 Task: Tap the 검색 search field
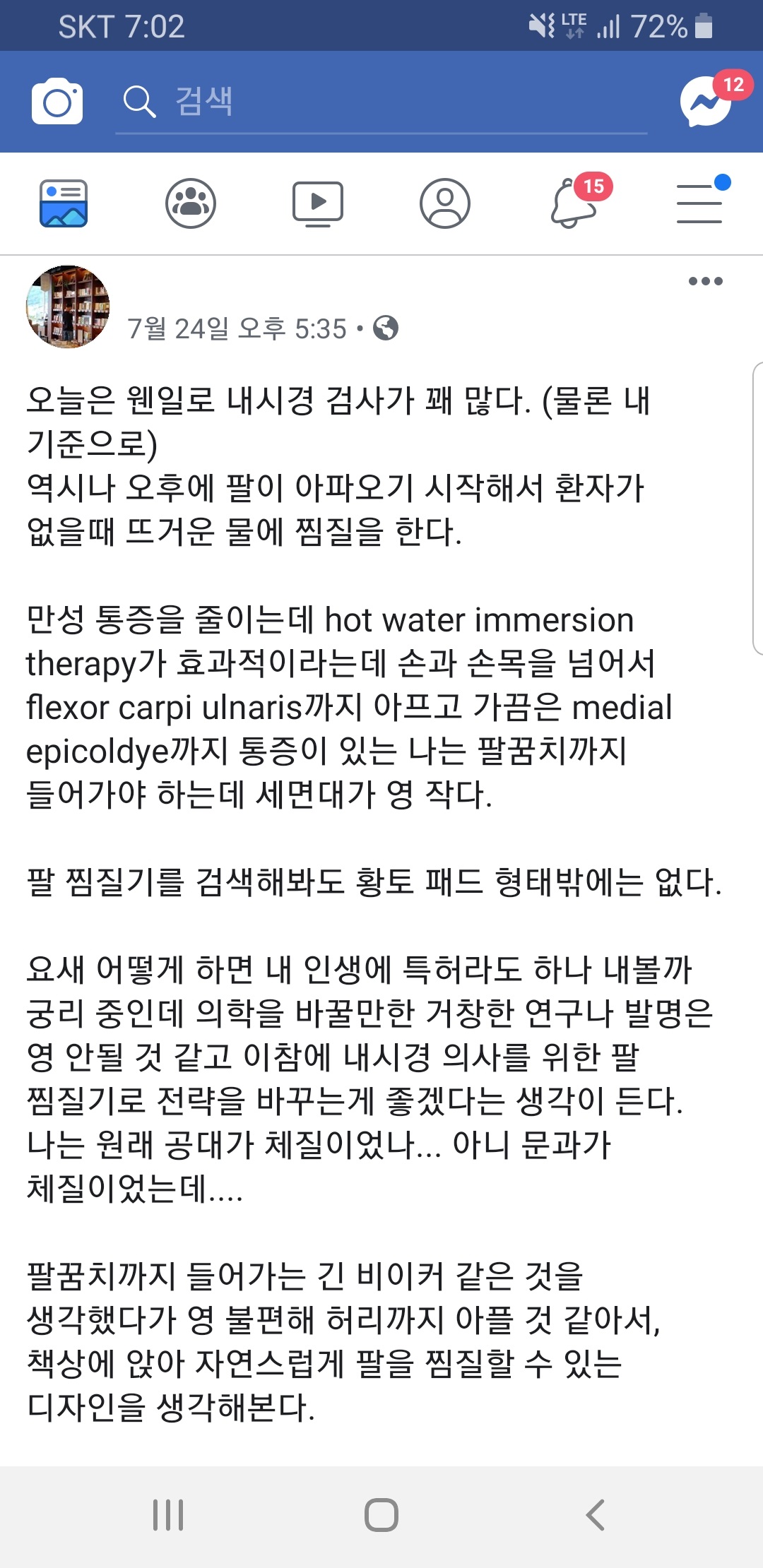click(x=381, y=102)
